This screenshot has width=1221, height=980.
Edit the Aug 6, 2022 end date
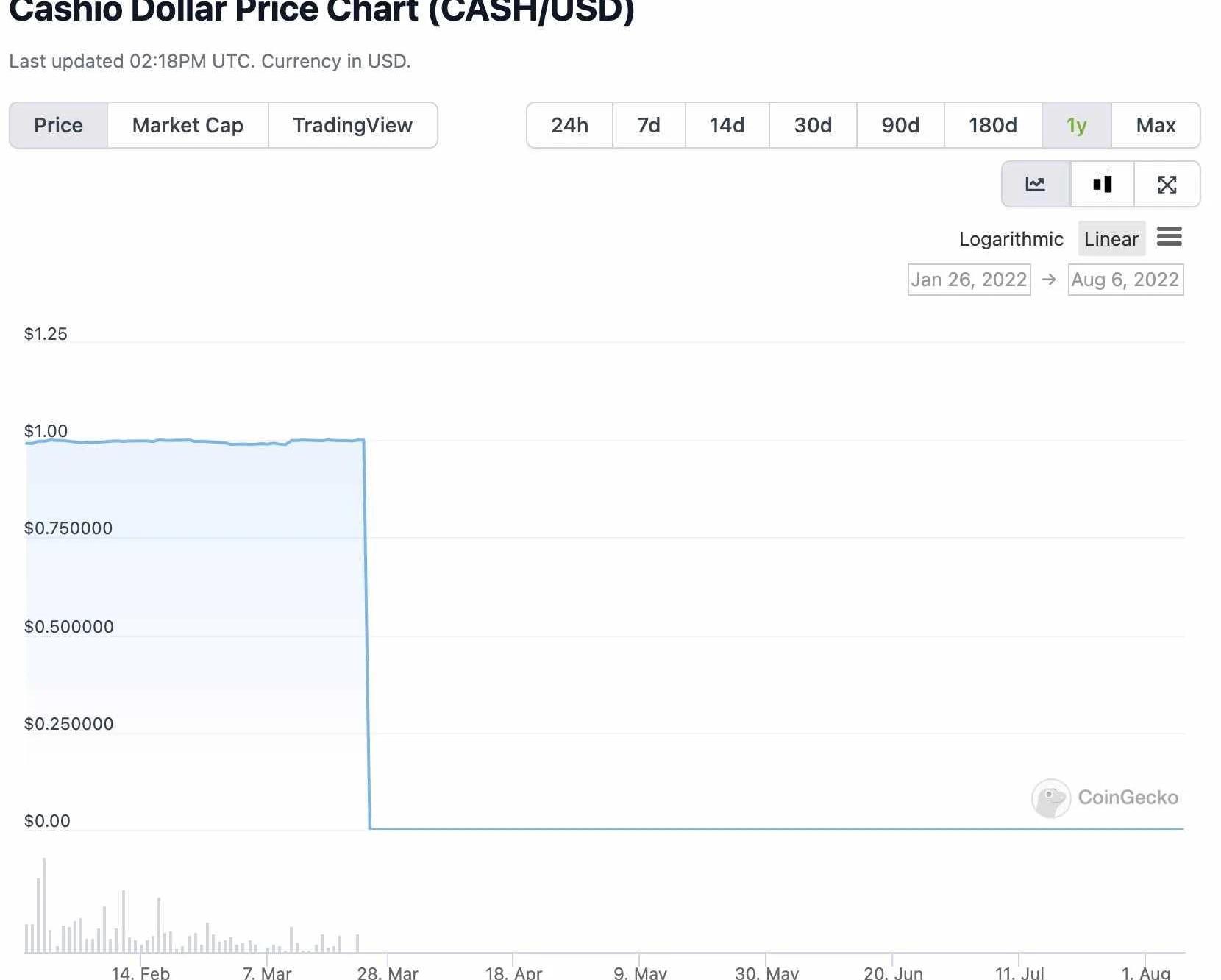[1125, 280]
